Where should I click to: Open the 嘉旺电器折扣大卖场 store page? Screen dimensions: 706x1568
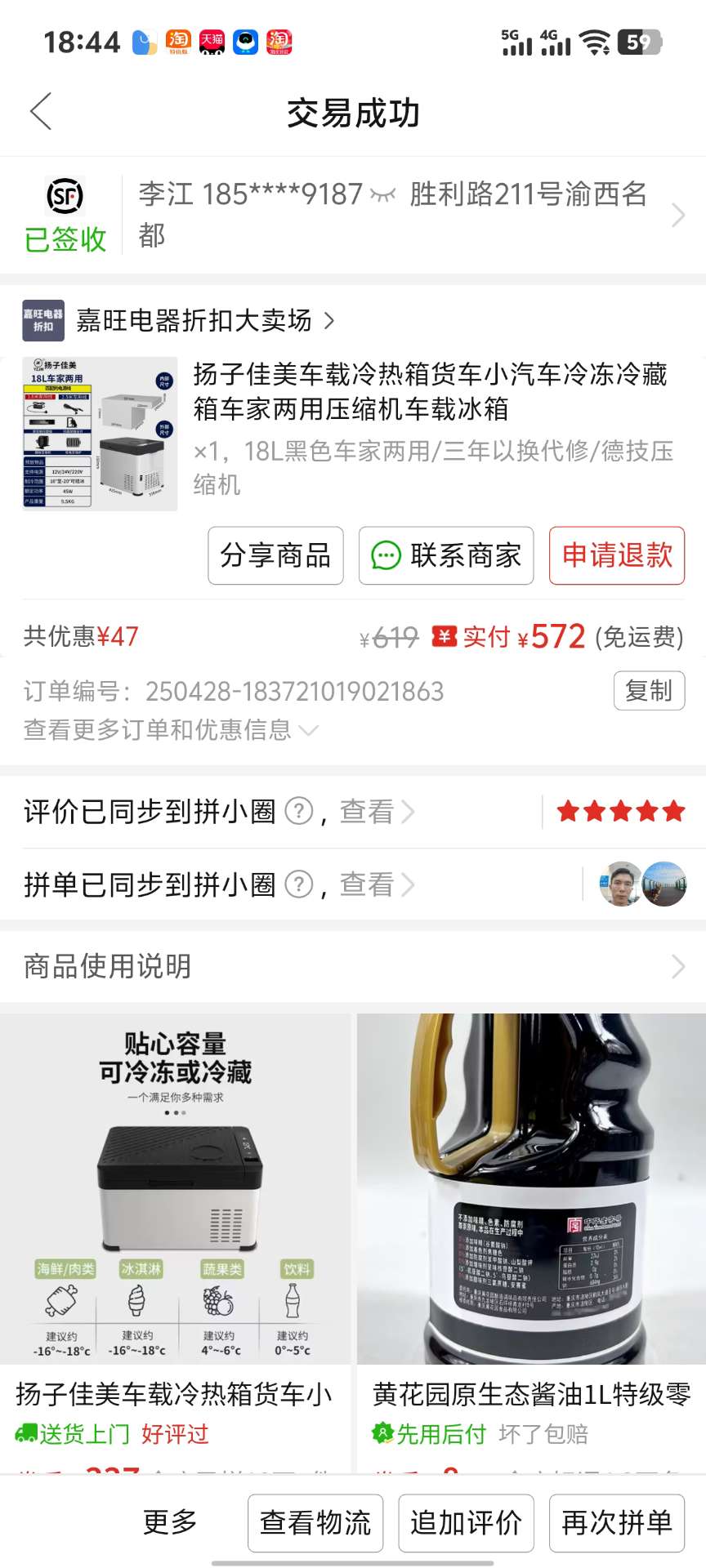pyautogui.click(x=193, y=320)
